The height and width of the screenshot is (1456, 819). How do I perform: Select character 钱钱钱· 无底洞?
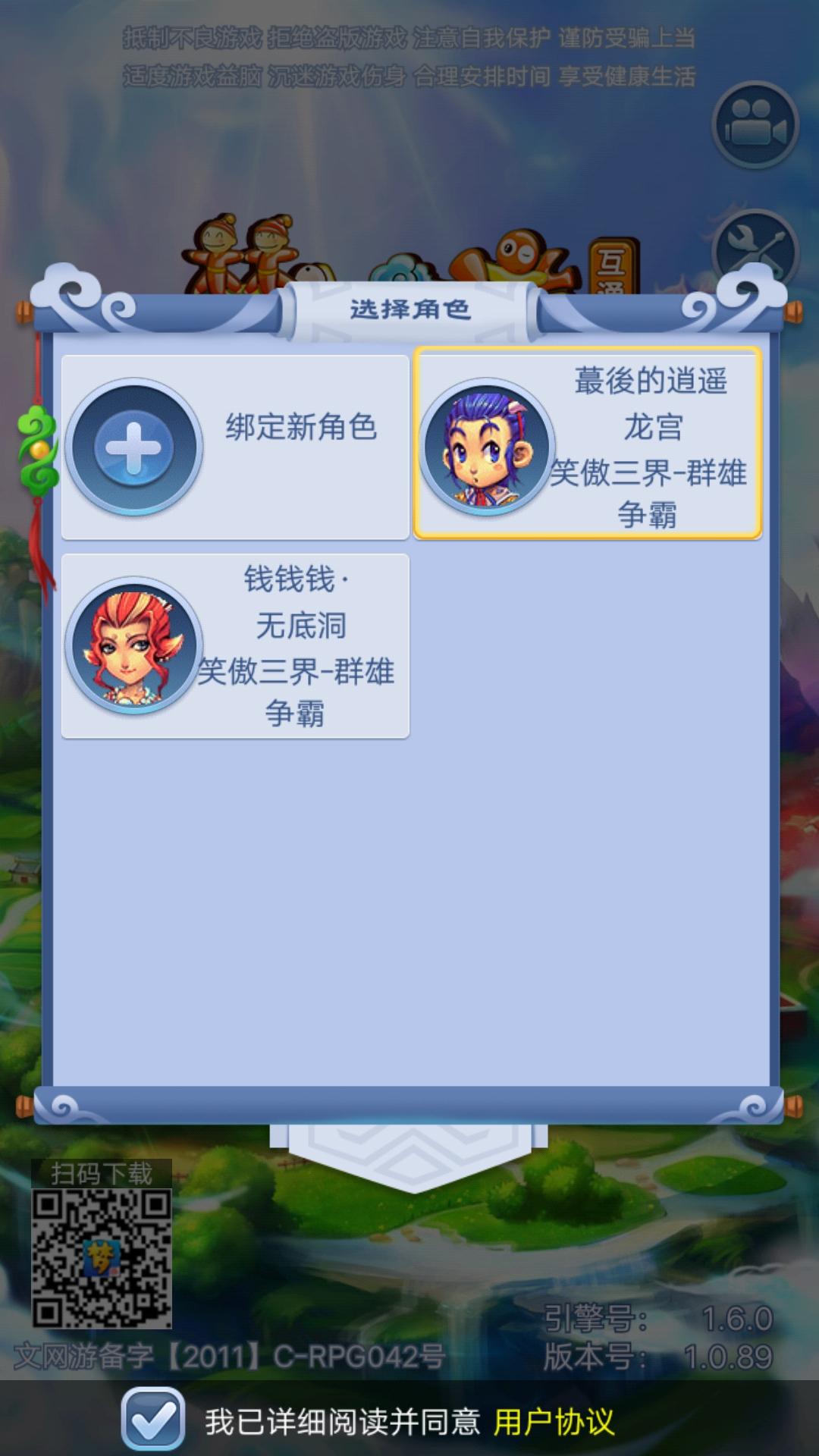coord(235,646)
